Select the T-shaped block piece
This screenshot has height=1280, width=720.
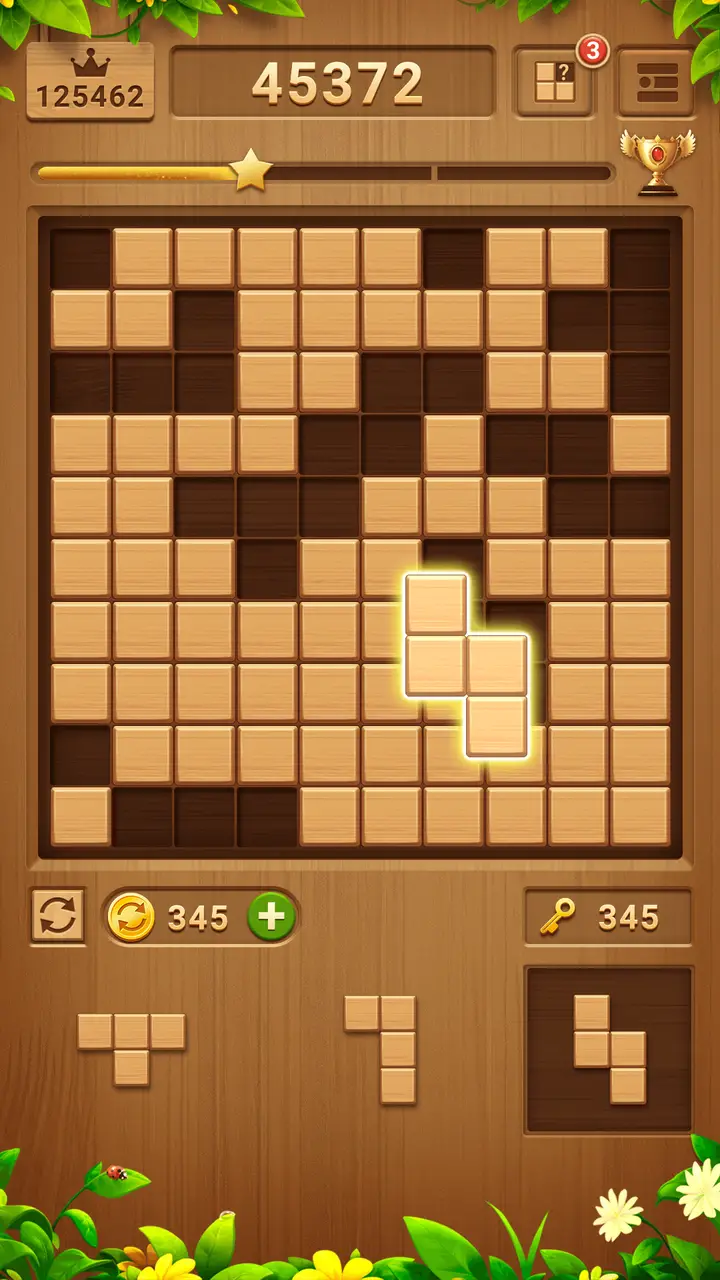[131, 1044]
